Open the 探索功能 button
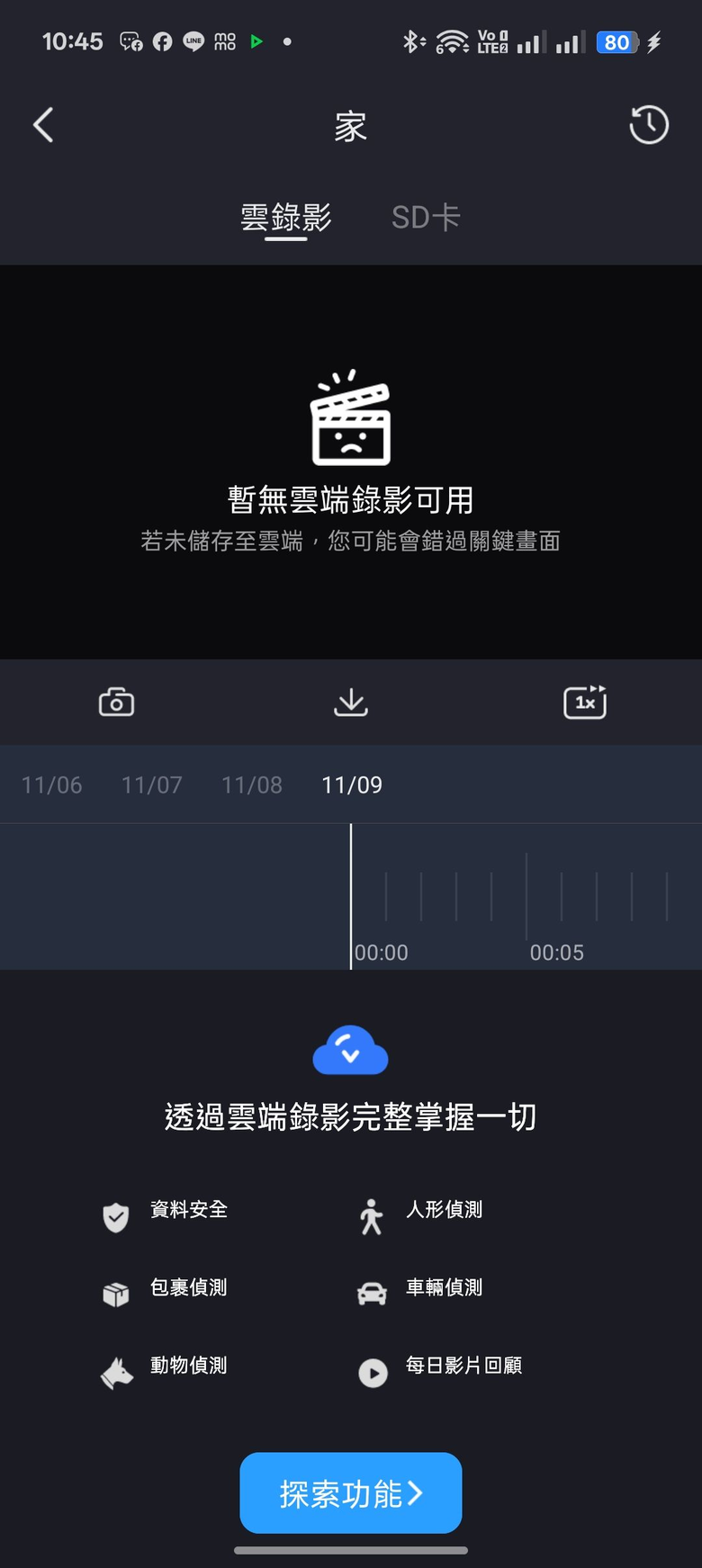 pos(351,1493)
